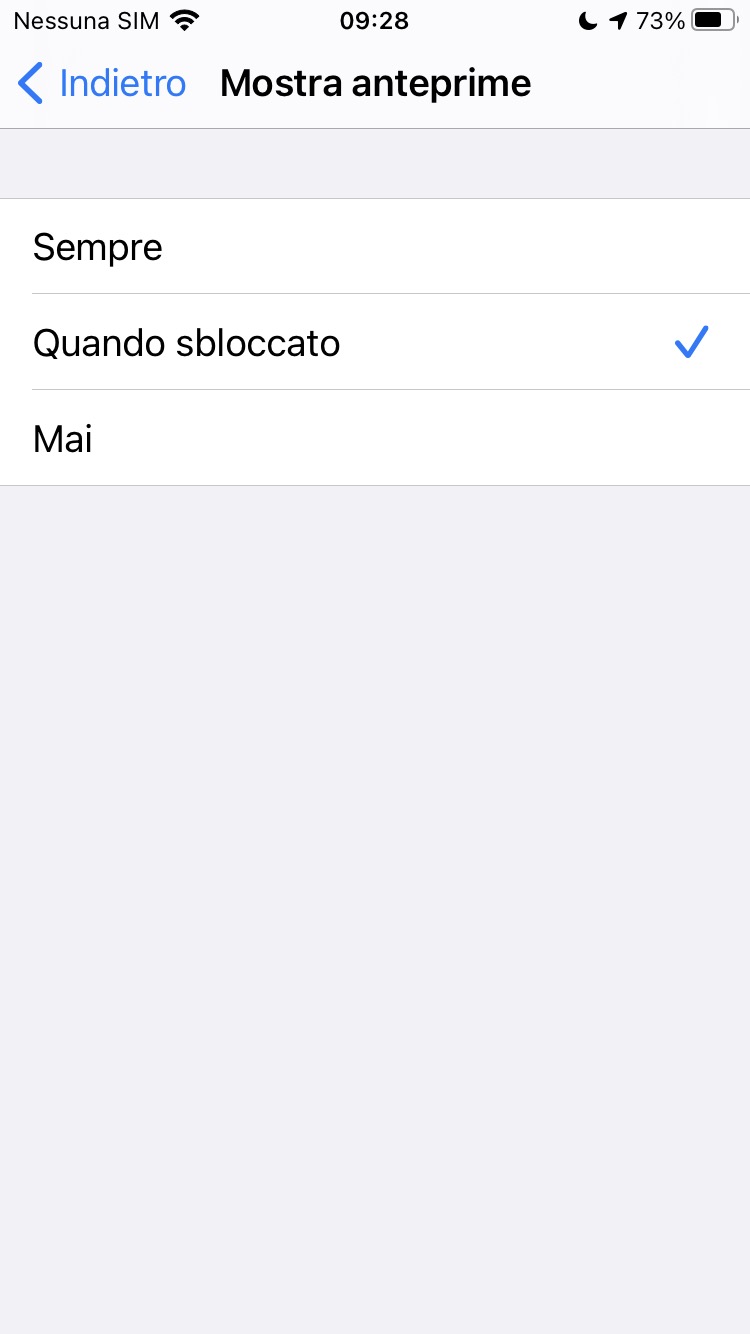This screenshot has width=750, height=1334.
Task: Choose the Quando sbloccato option
Action: (375, 343)
